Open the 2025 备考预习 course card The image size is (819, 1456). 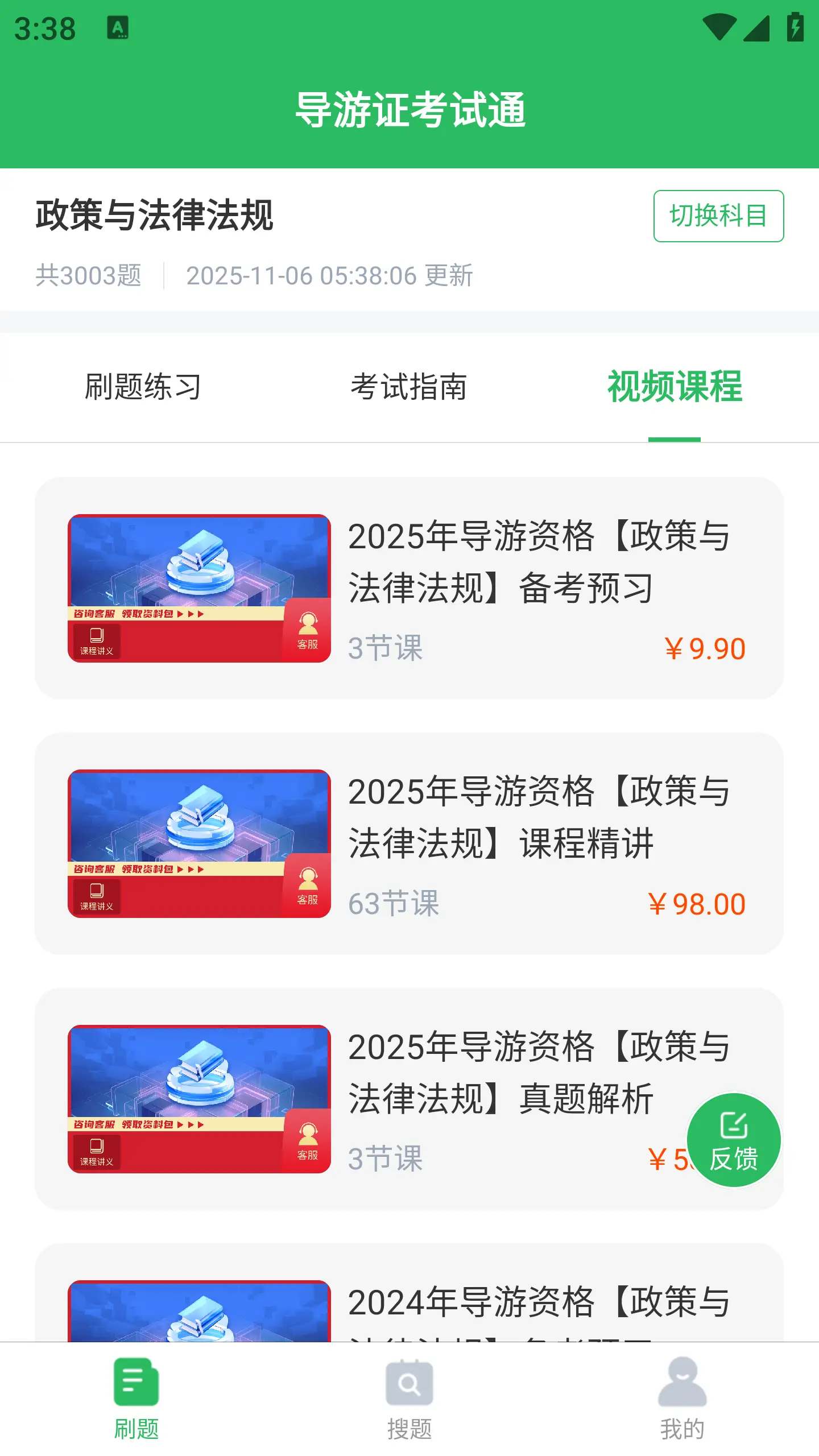click(x=409, y=588)
